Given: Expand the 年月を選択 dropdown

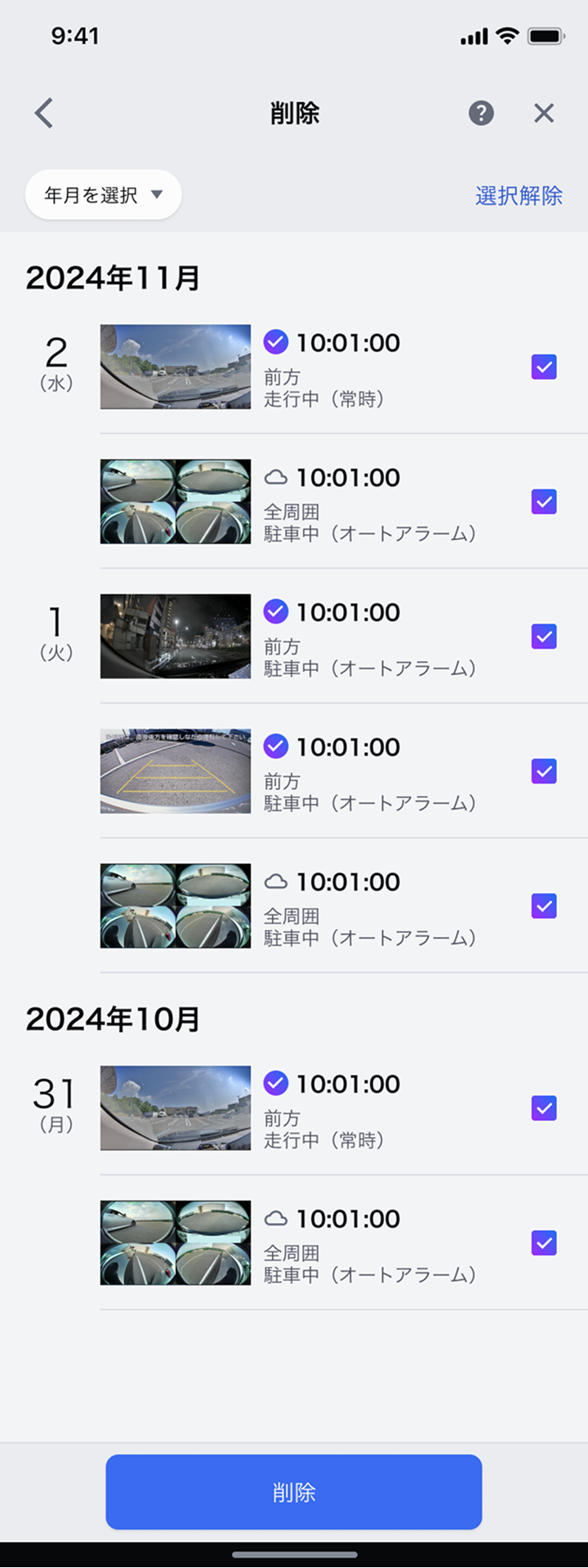Looking at the screenshot, I should pyautogui.click(x=103, y=195).
